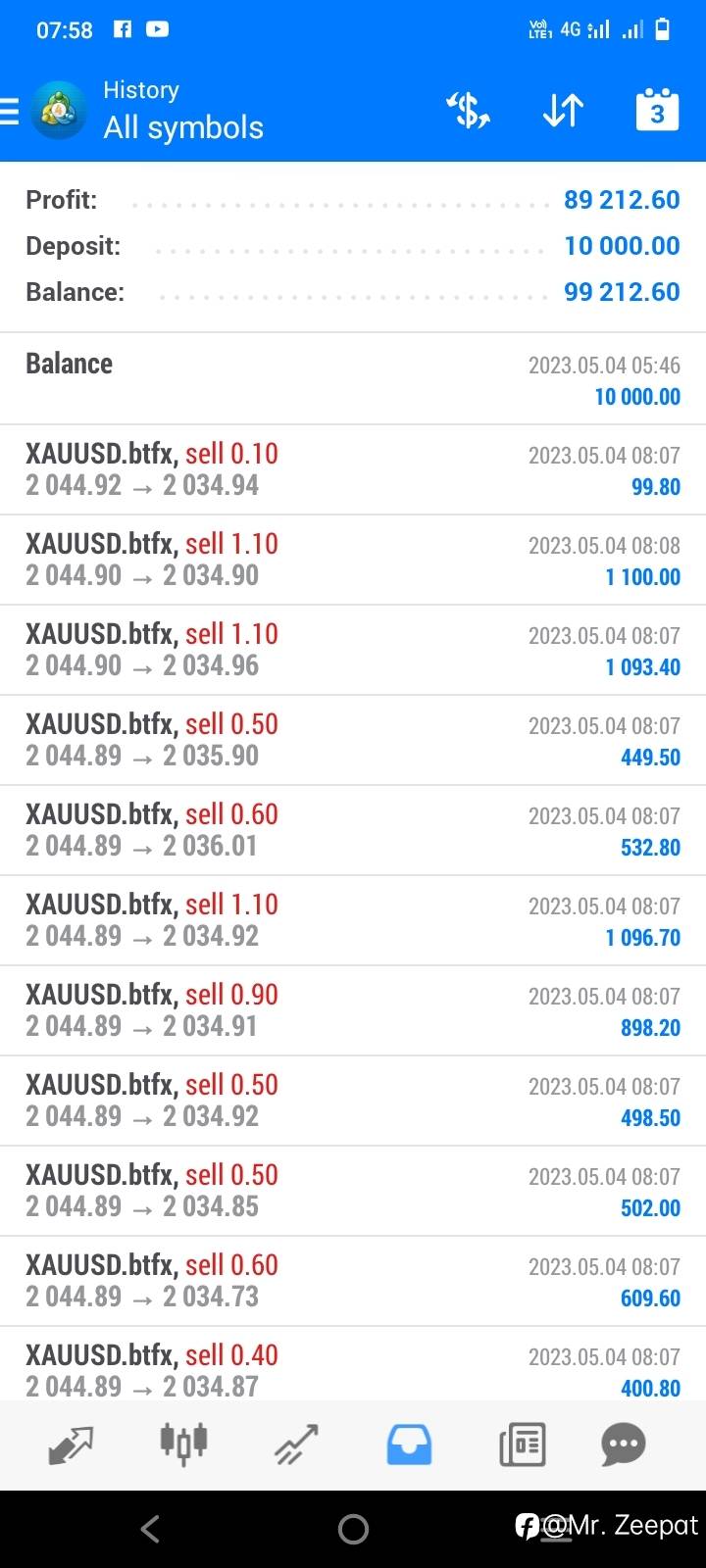Viewport: 706px width, 1568px height.
Task: Open the Balance deposit entry of 10 000.00
Action: 353,379
